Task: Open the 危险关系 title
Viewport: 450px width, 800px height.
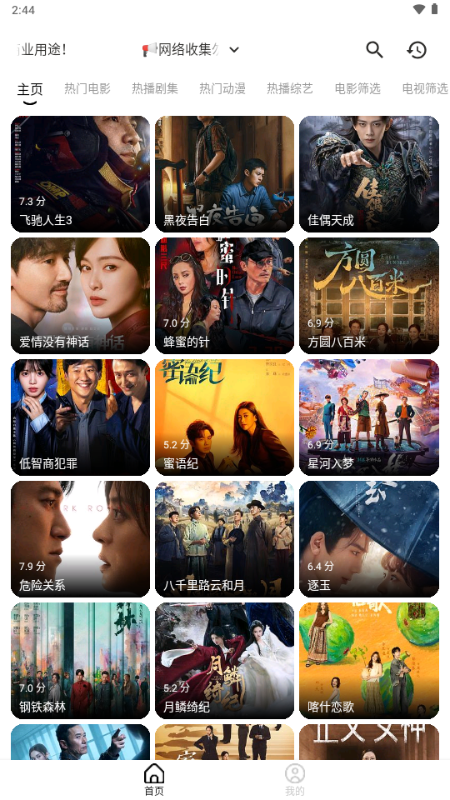Action: (80, 539)
